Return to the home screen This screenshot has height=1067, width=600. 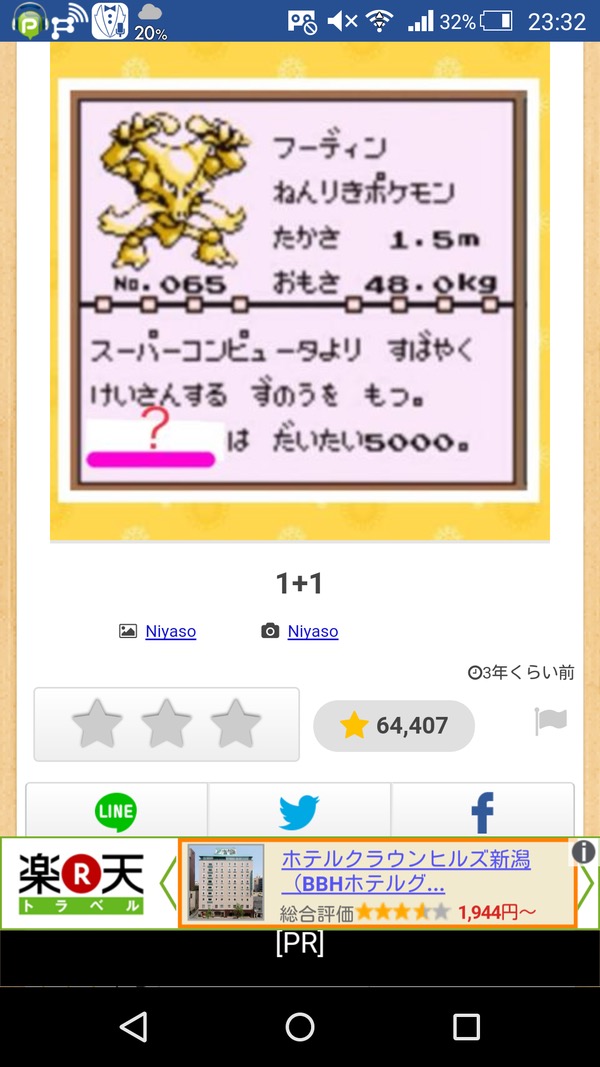click(x=300, y=1026)
